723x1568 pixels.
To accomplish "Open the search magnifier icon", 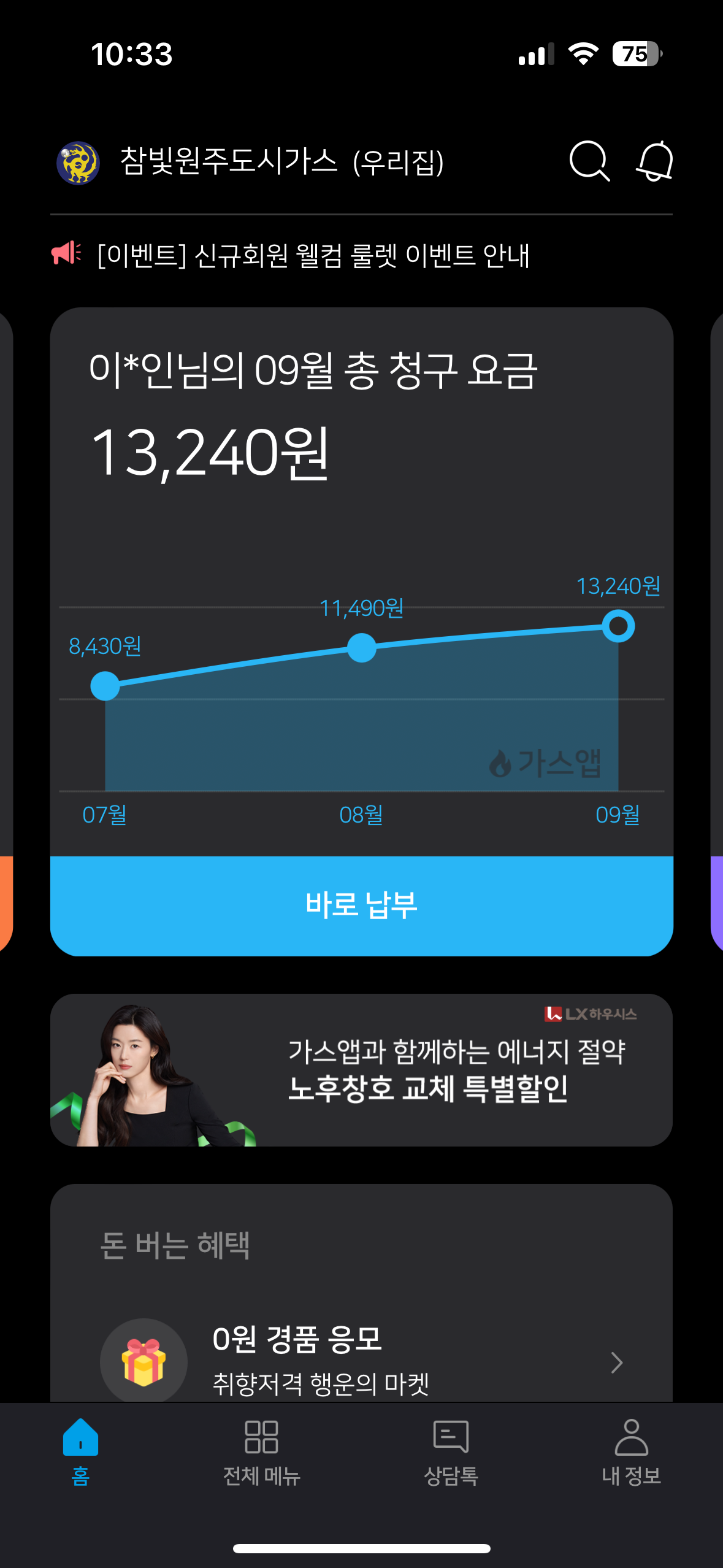I will click(x=589, y=161).
